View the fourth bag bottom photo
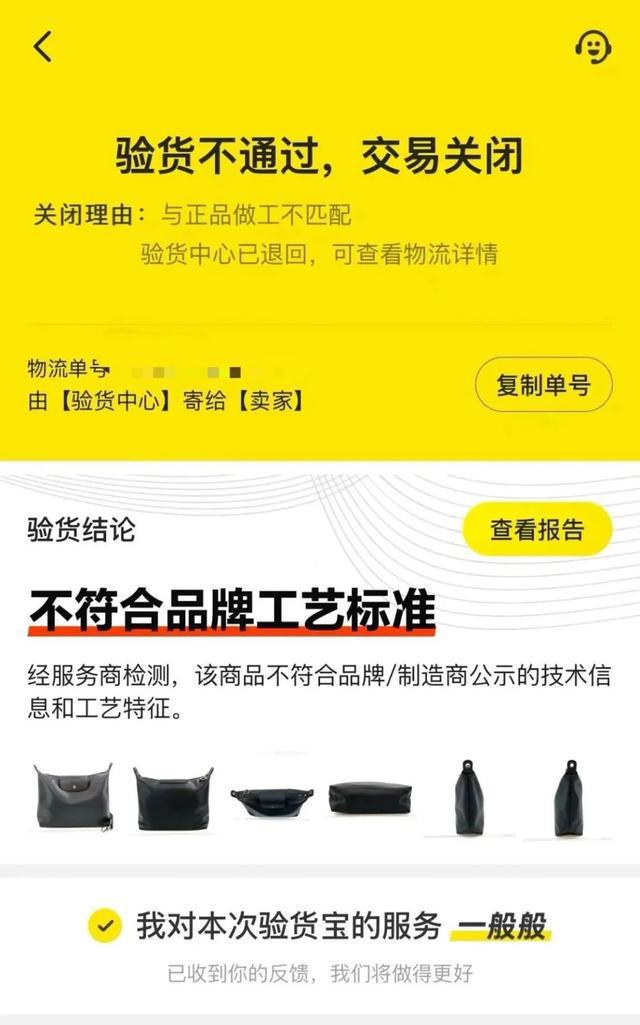Image resolution: width=640 pixels, height=1025 pixels. [x=370, y=798]
